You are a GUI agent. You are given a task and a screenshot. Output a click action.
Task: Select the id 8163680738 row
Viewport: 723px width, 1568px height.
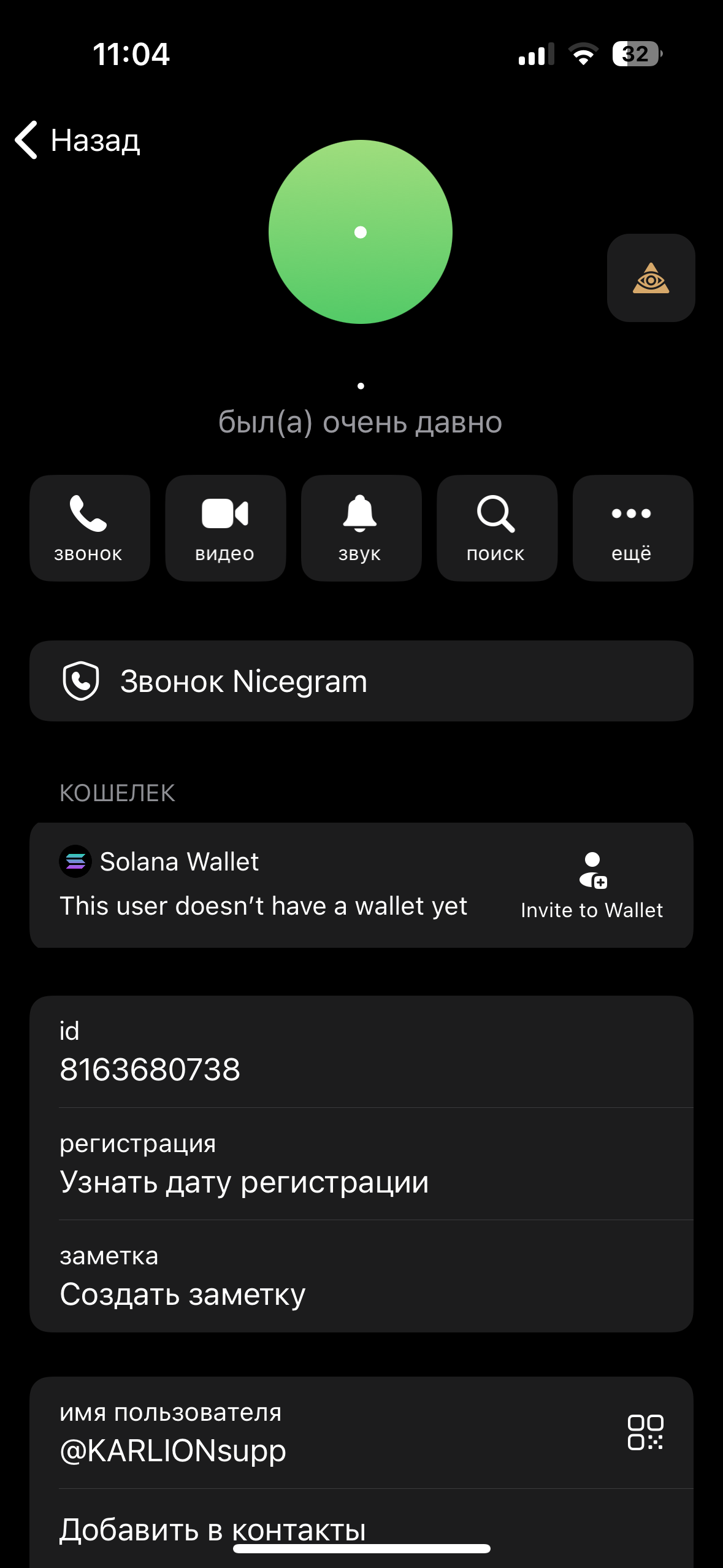tap(361, 1051)
